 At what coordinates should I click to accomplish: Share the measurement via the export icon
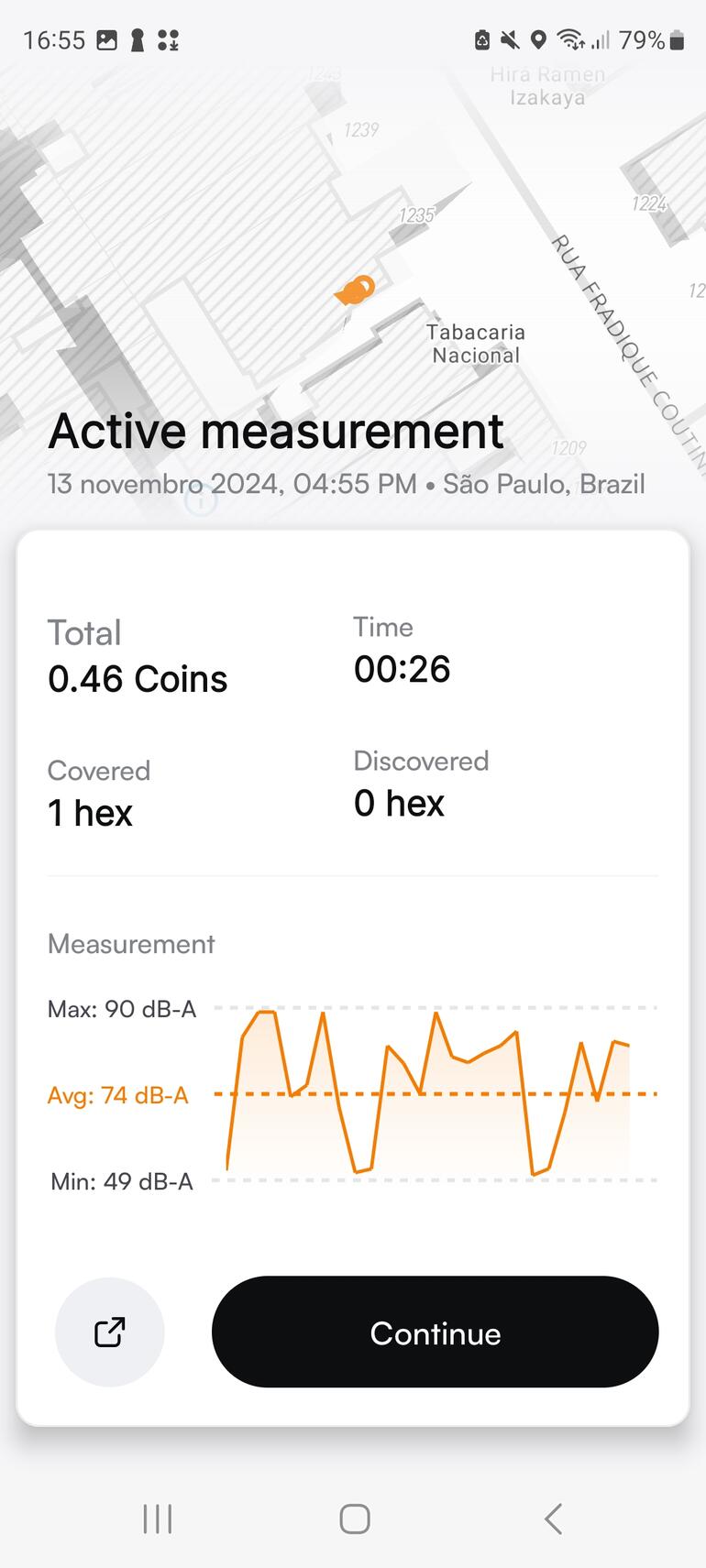110,1332
